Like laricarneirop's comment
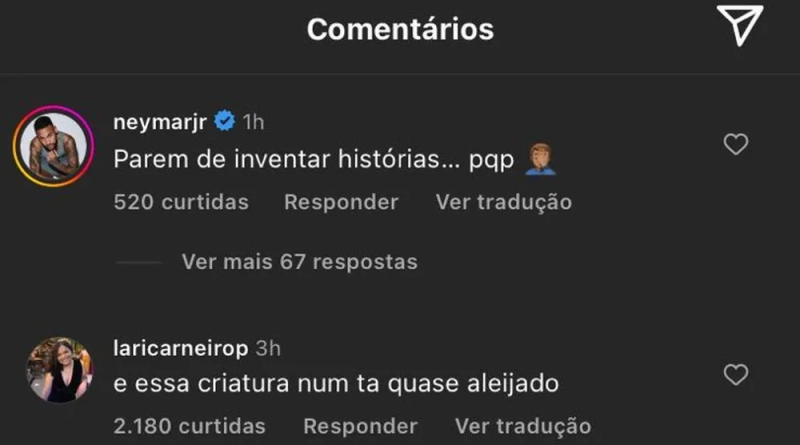800x445 pixels. pyautogui.click(x=735, y=375)
